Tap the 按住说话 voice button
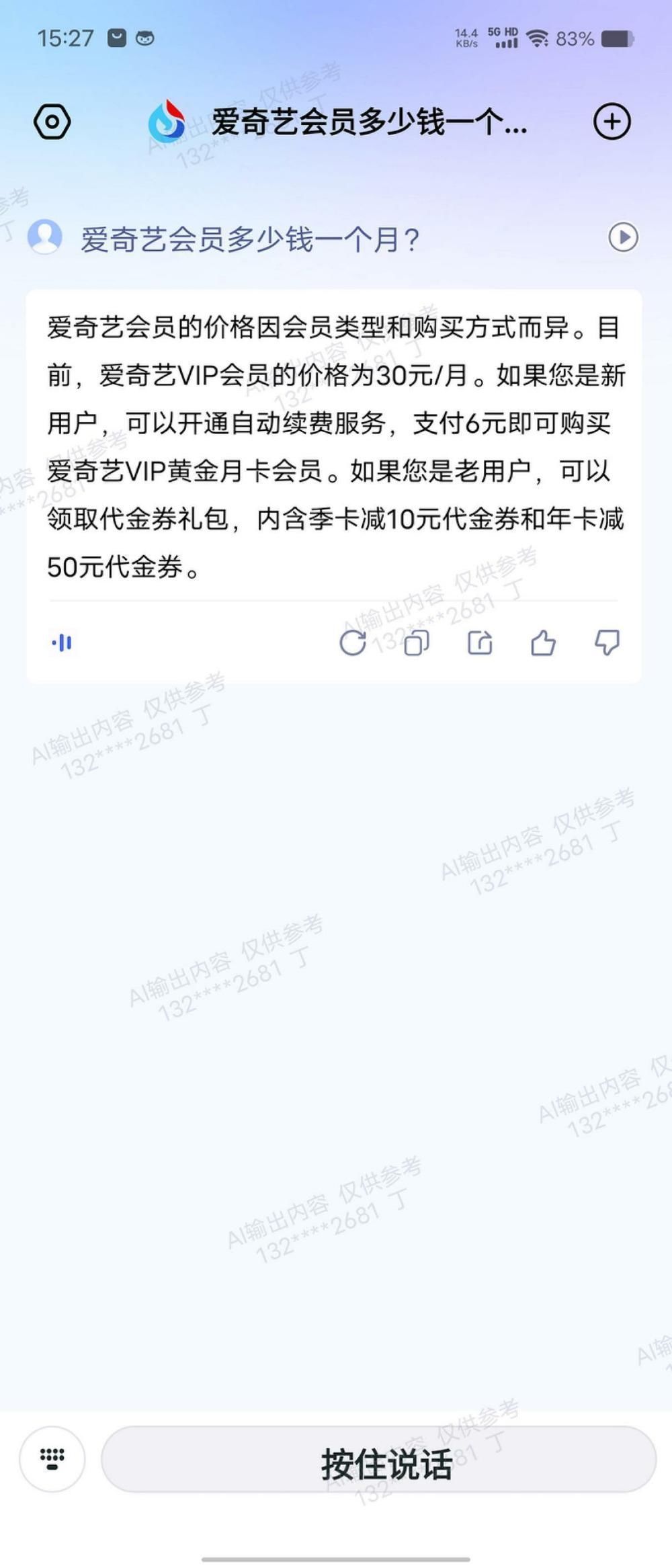The image size is (672, 1568). (x=378, y=1460)
